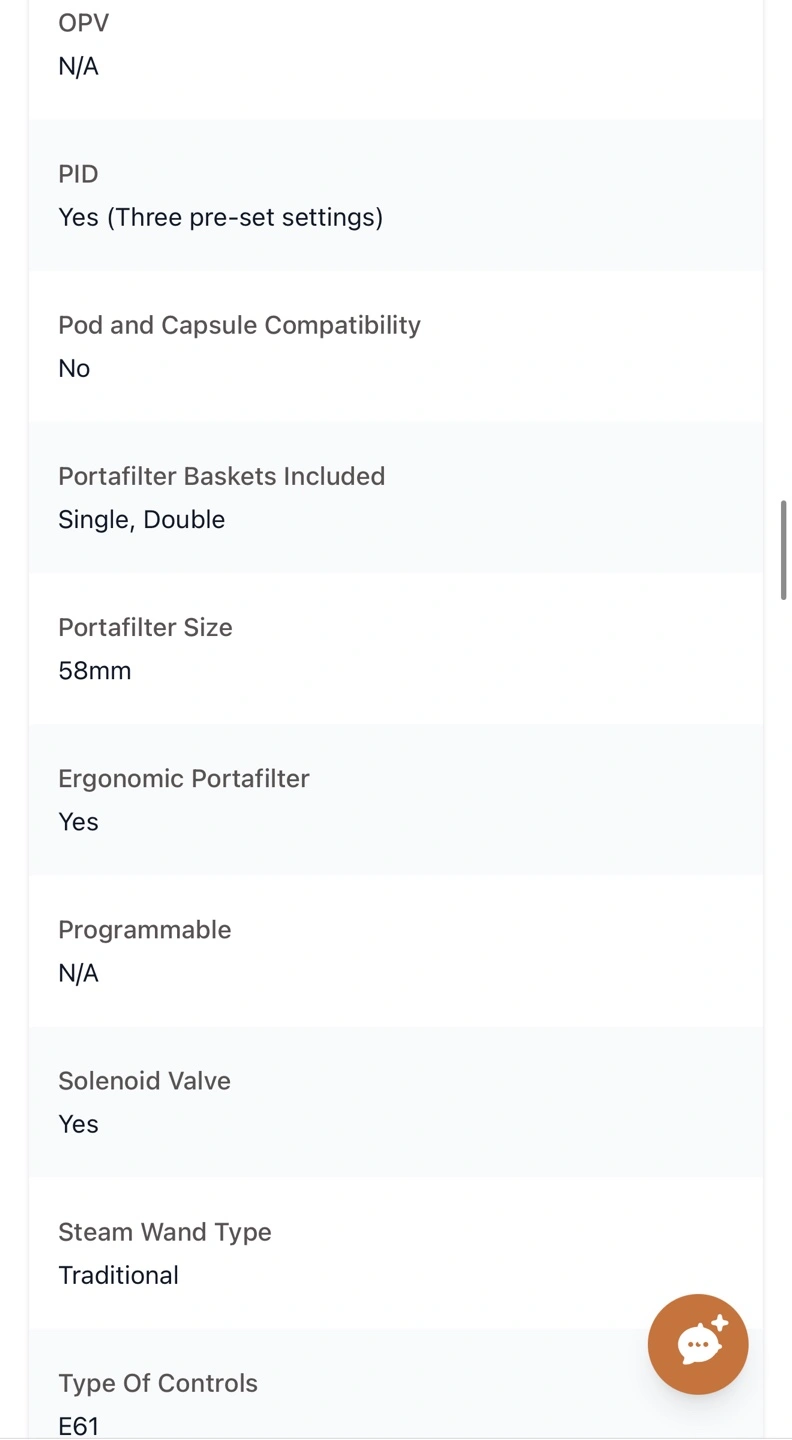
Task: Open the floating chat assistant button
Action: coord(698,1344)
